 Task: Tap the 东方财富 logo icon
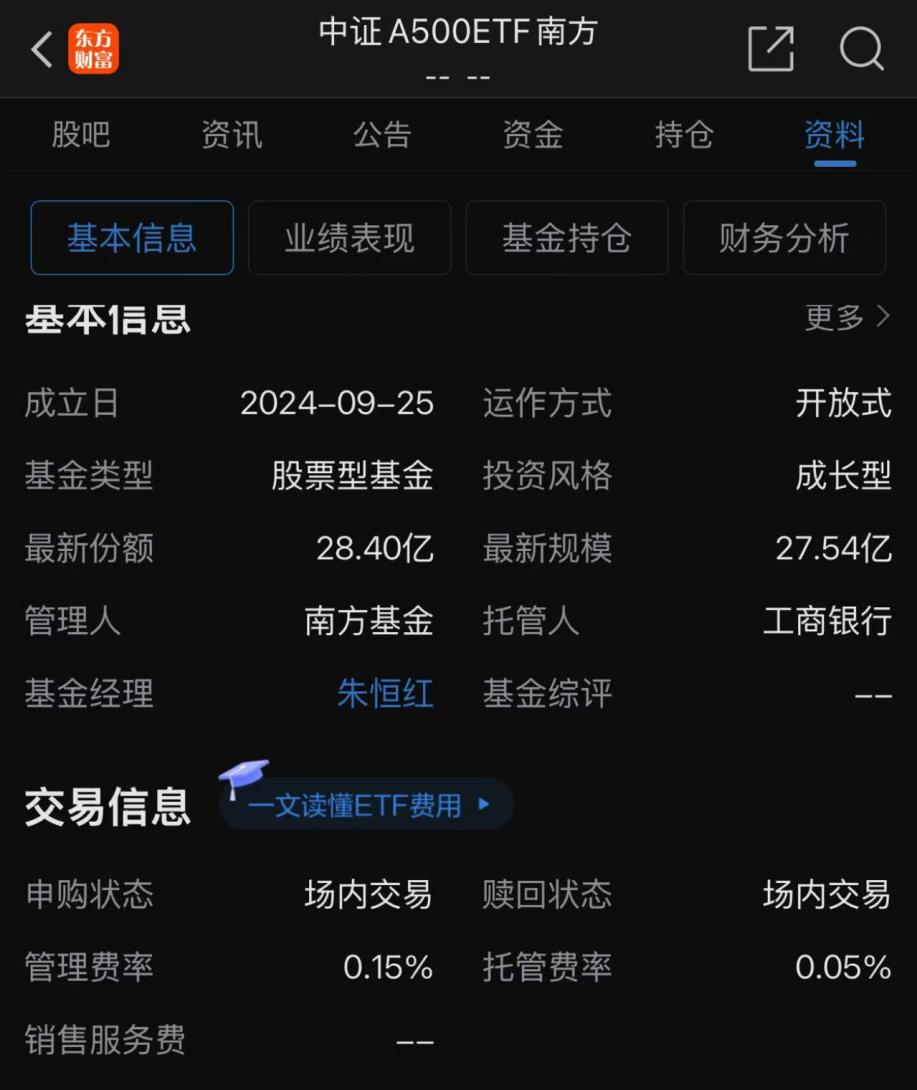pos(94,47)
